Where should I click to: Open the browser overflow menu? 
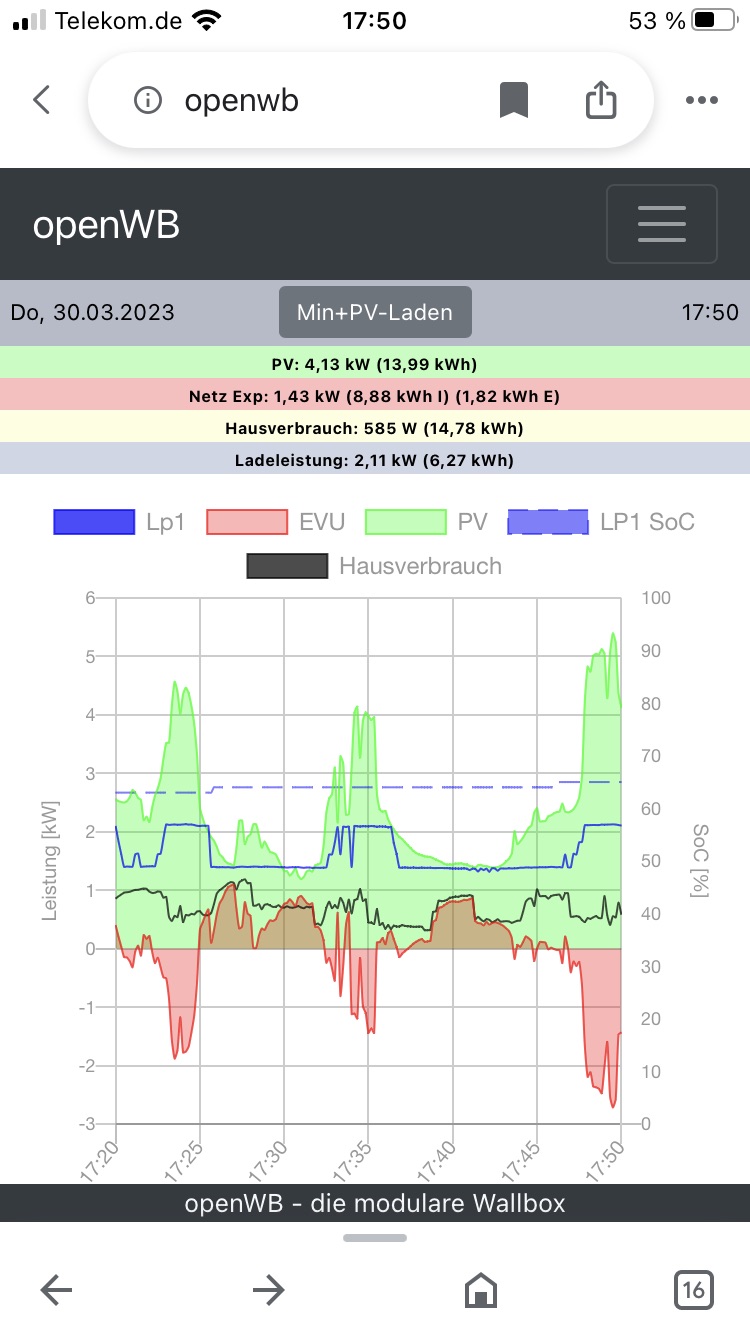point(702,100)
